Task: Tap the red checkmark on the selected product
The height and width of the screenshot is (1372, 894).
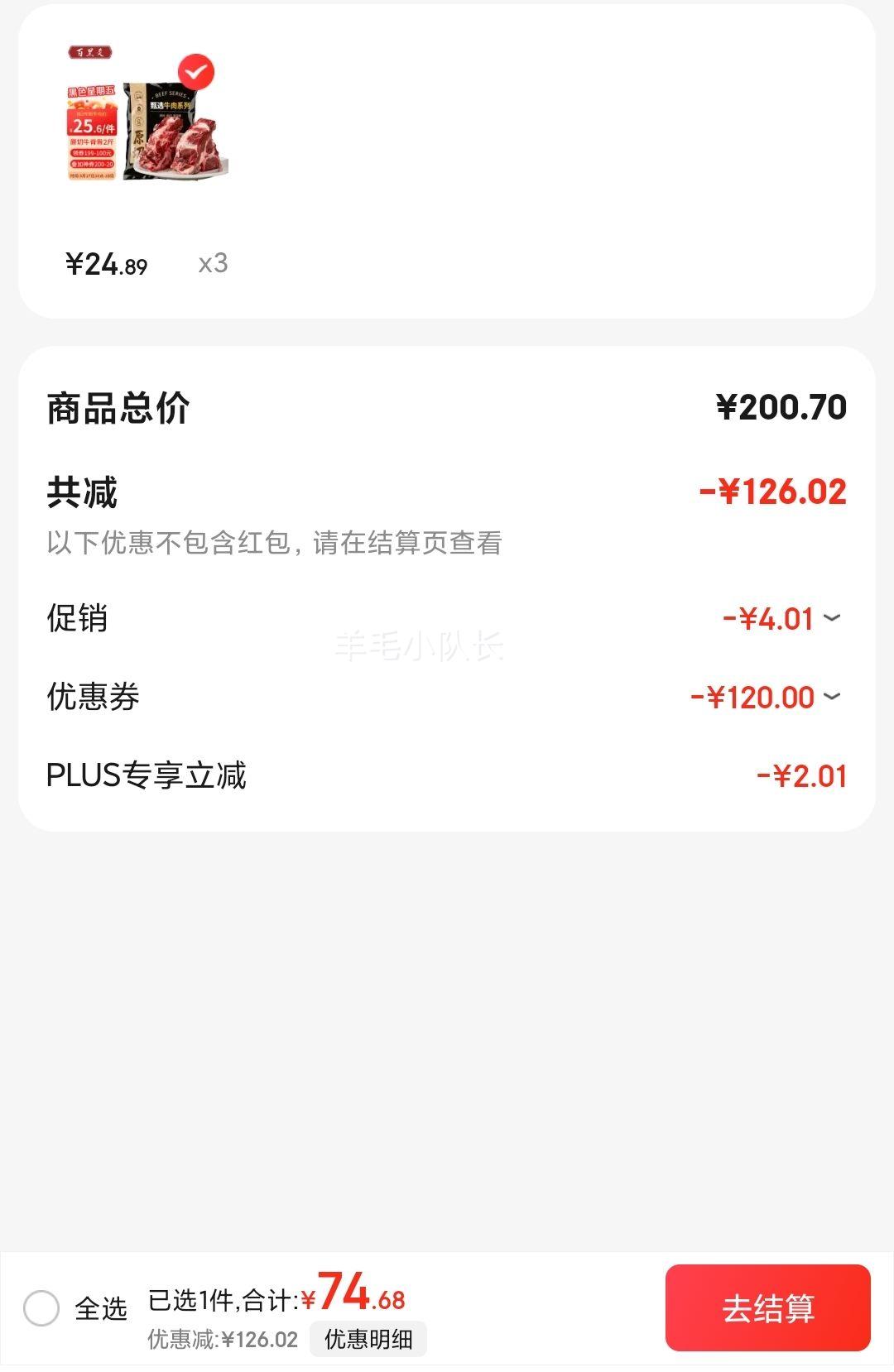Action: (195, 71)
